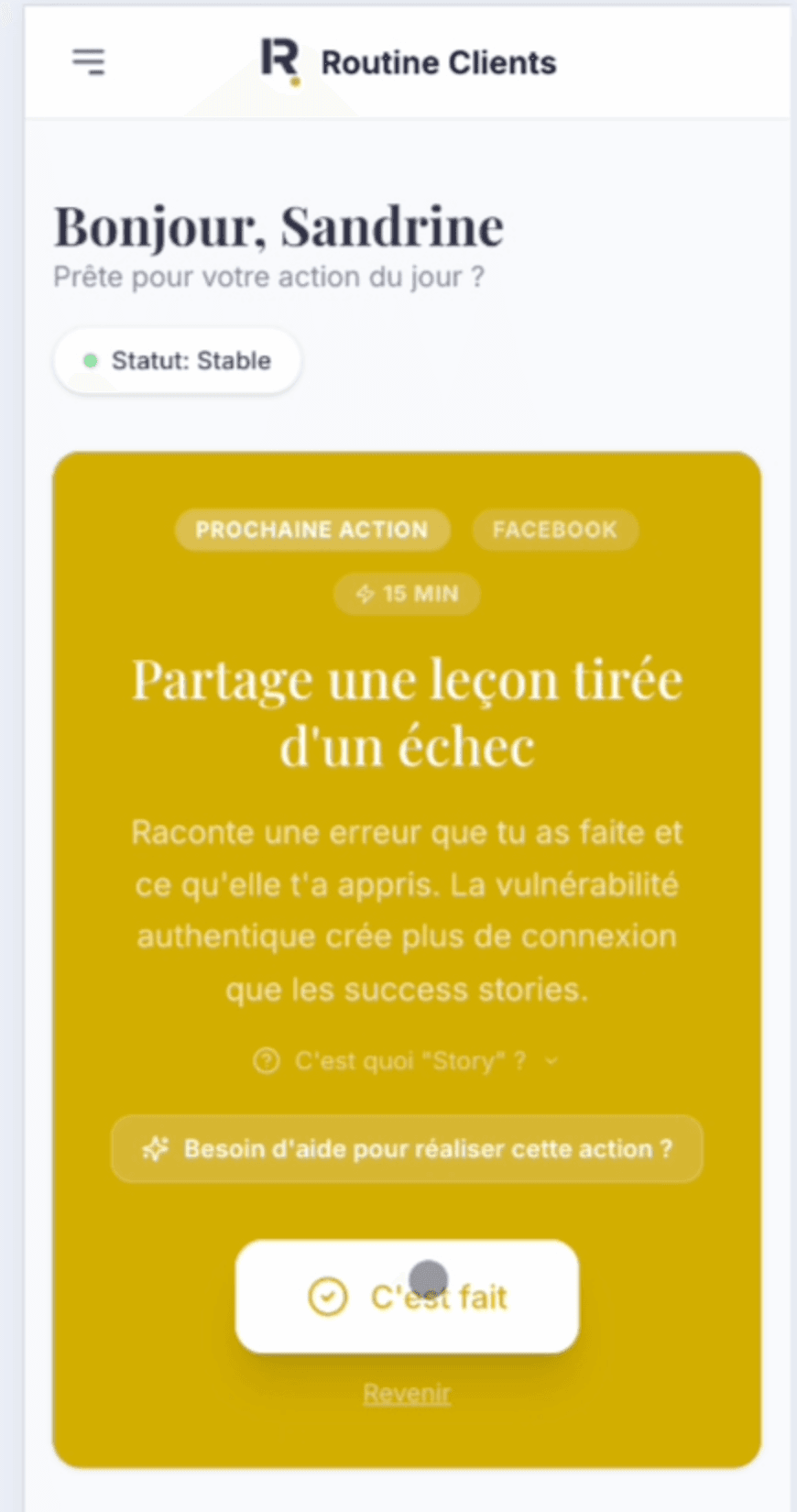
Task: Select the PROCHAINE ACTION badge
Action: (x=311, y=529)
